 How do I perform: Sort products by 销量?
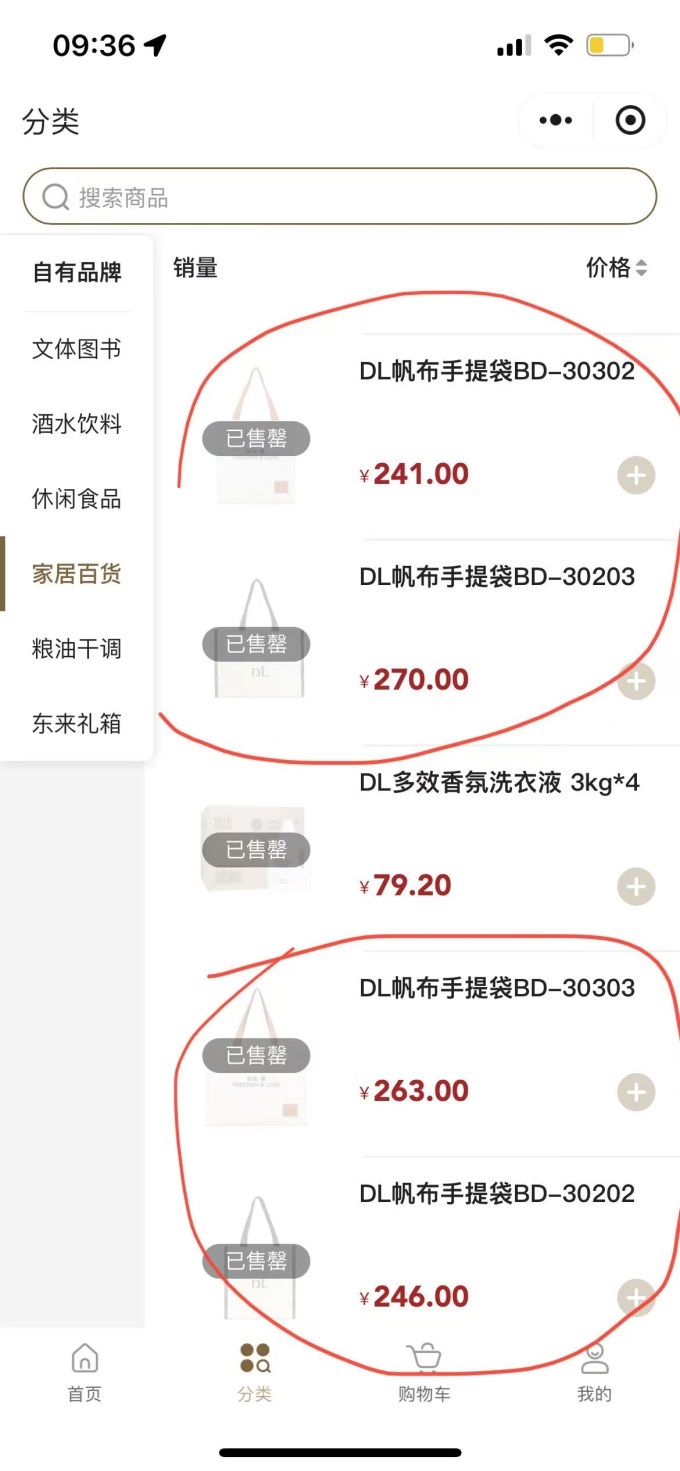(195, 268)
